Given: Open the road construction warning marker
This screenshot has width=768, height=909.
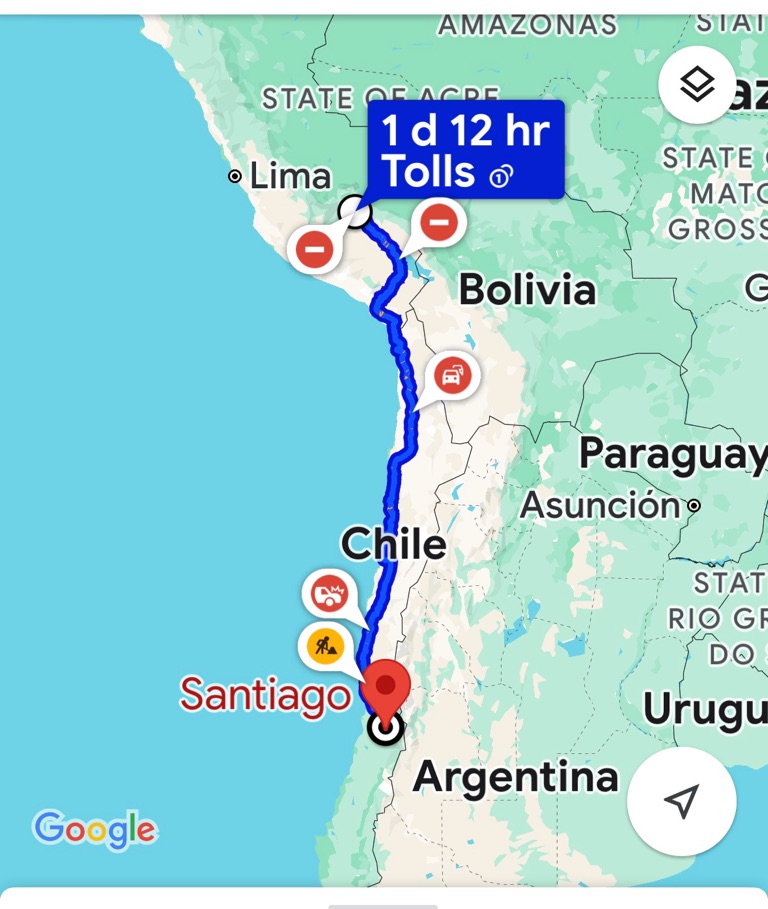Looking at the screenshot, I should tap(325, 646).
